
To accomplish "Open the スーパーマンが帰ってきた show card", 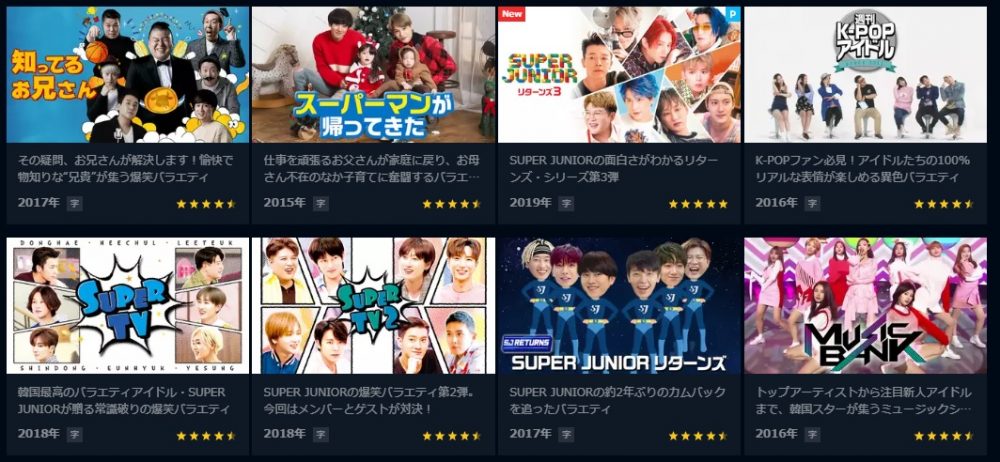I will click(x=373, y=75).
